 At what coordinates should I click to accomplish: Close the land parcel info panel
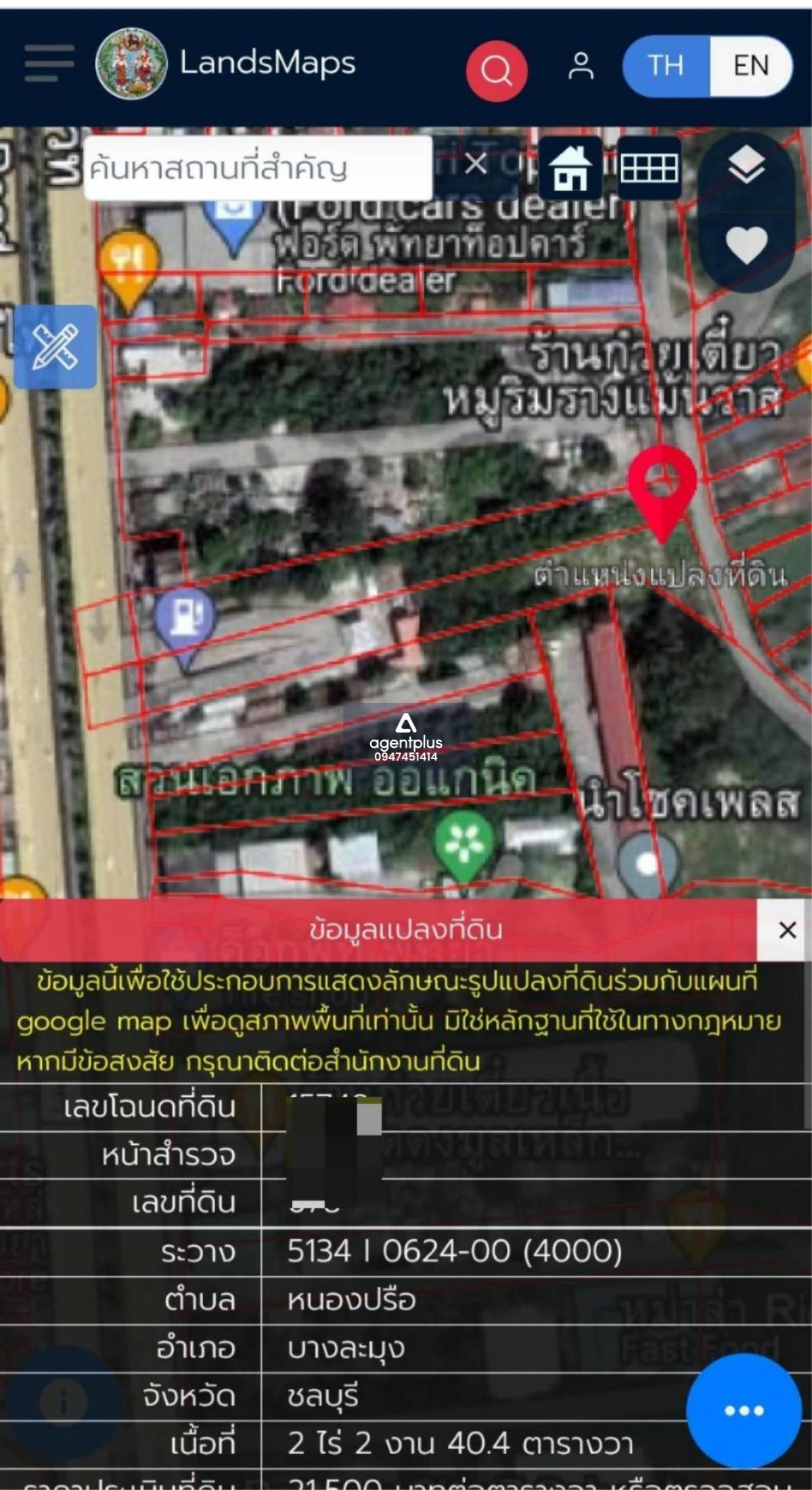click(787, 930)
